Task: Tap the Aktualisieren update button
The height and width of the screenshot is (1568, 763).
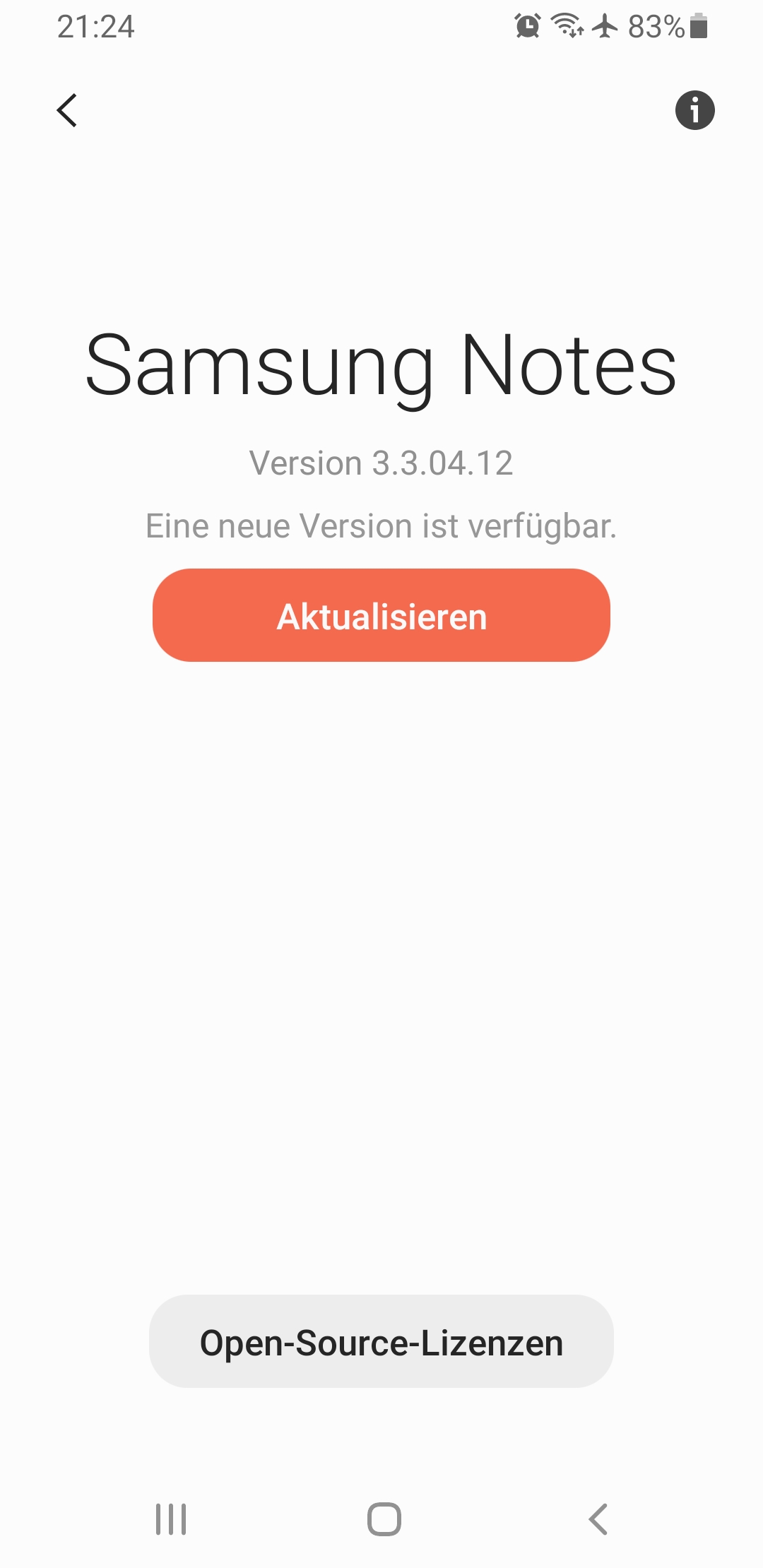Action: (381, 615)
